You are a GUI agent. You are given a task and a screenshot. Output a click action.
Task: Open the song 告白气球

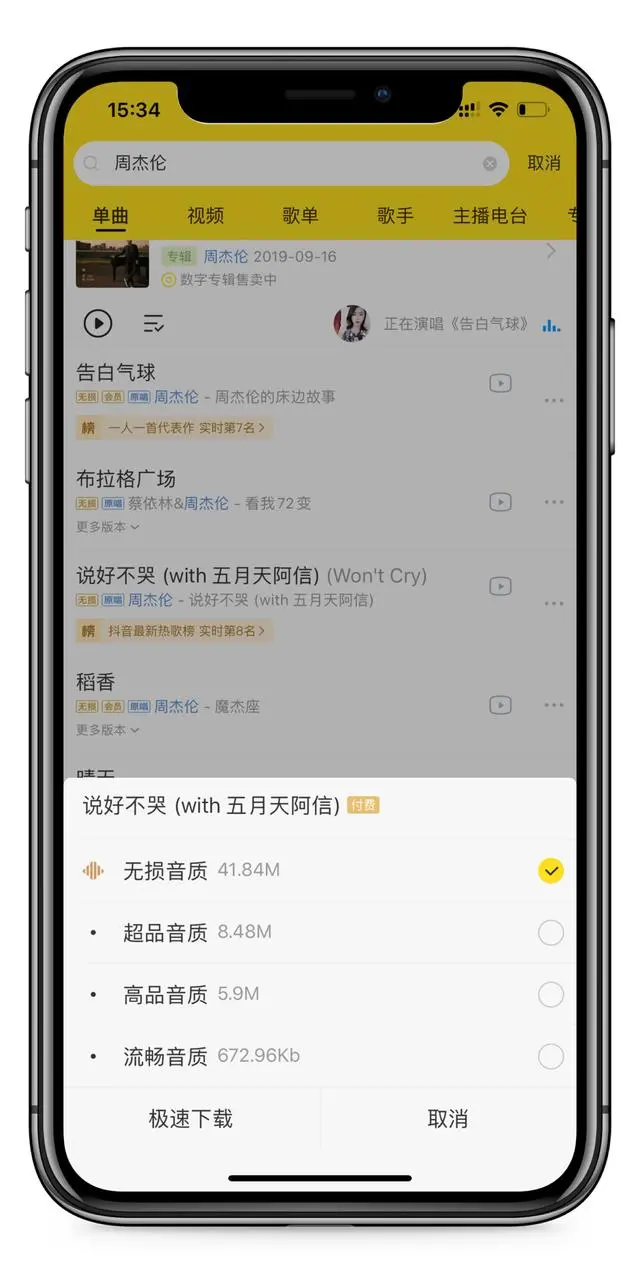click(x=116, y=374)
